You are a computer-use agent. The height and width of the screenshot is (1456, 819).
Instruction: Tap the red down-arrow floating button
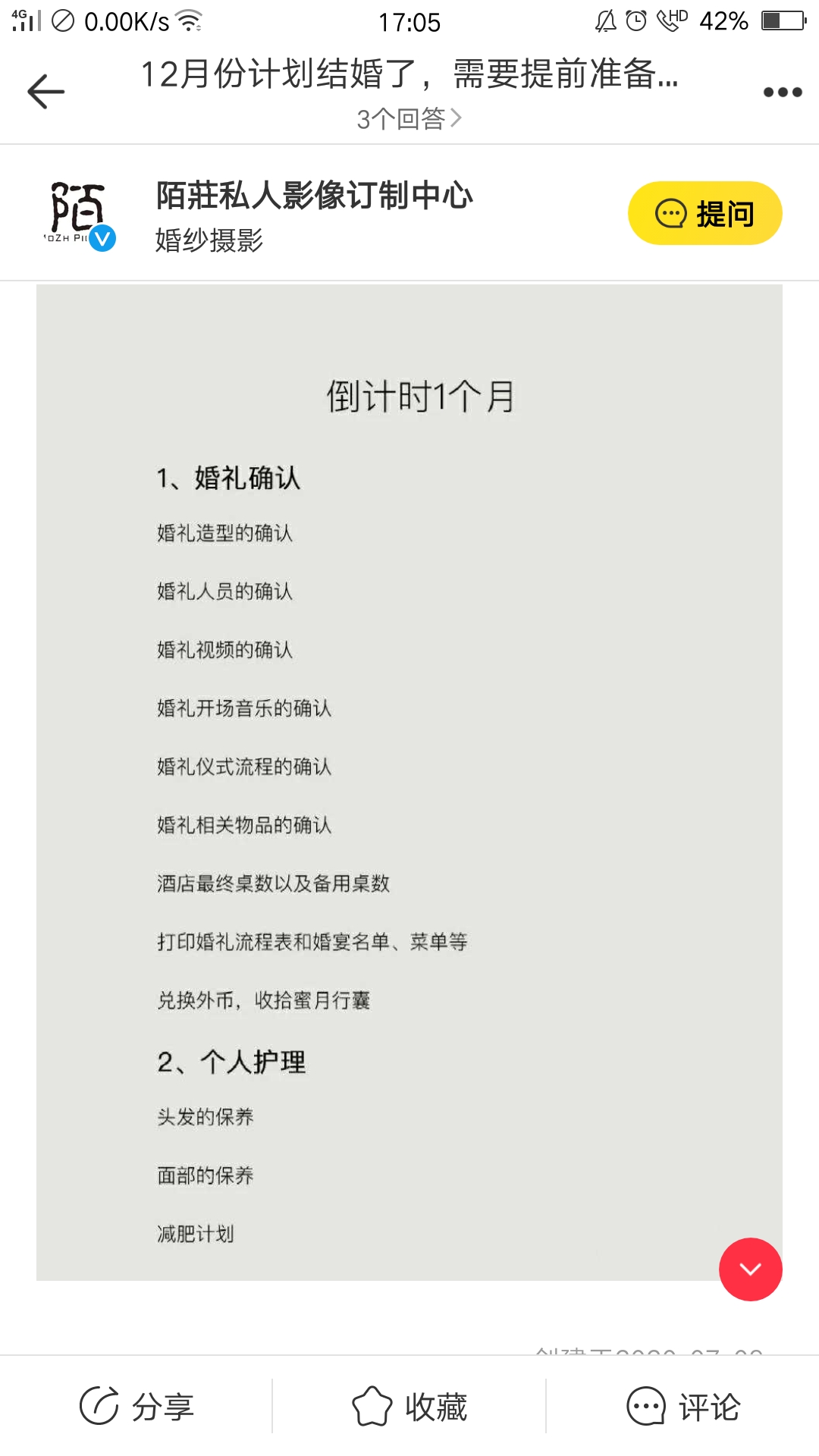point(750,1269)
